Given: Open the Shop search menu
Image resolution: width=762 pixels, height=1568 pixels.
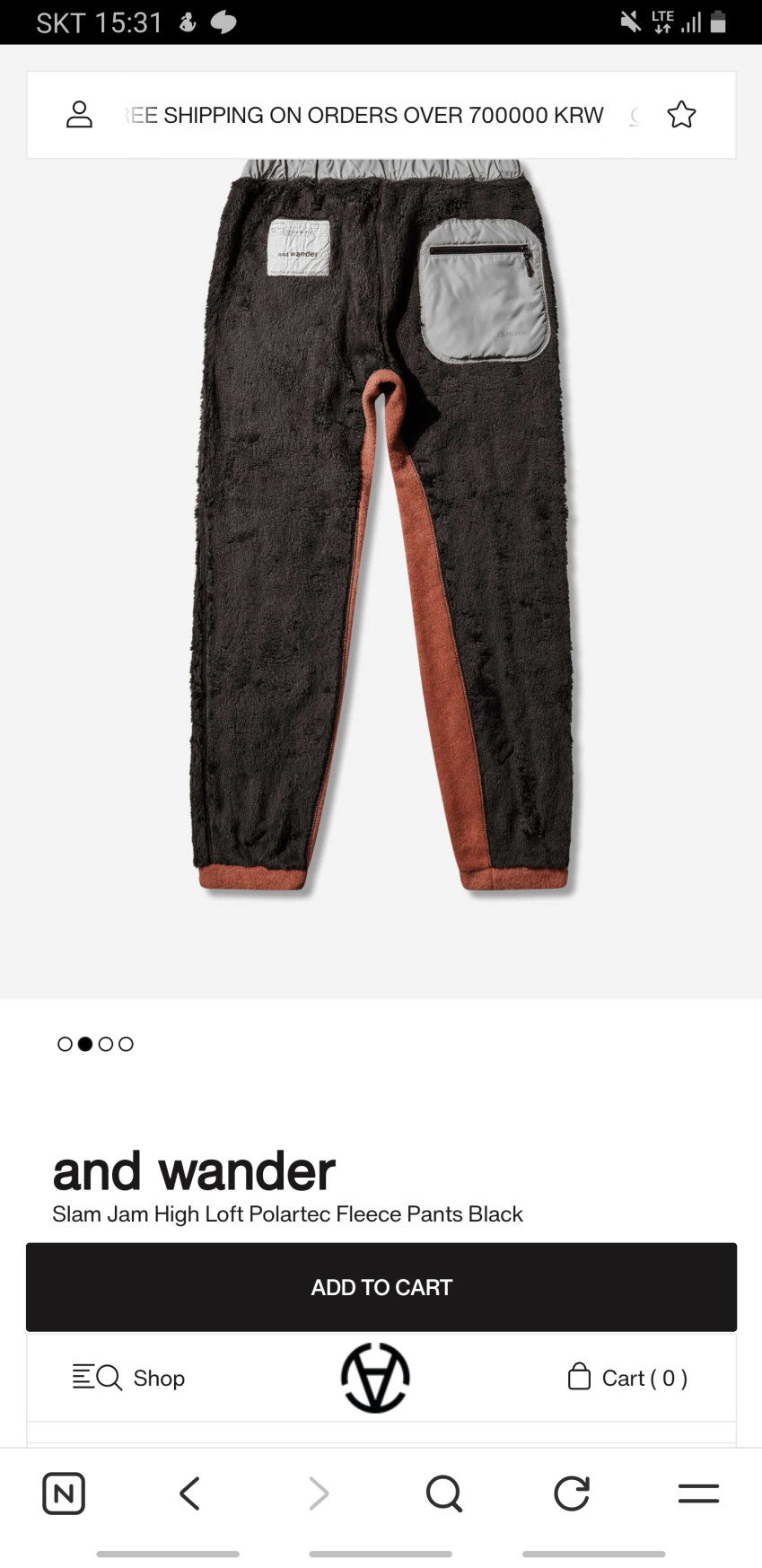Looking at the screenshot, I should (x=128, y=1377).
